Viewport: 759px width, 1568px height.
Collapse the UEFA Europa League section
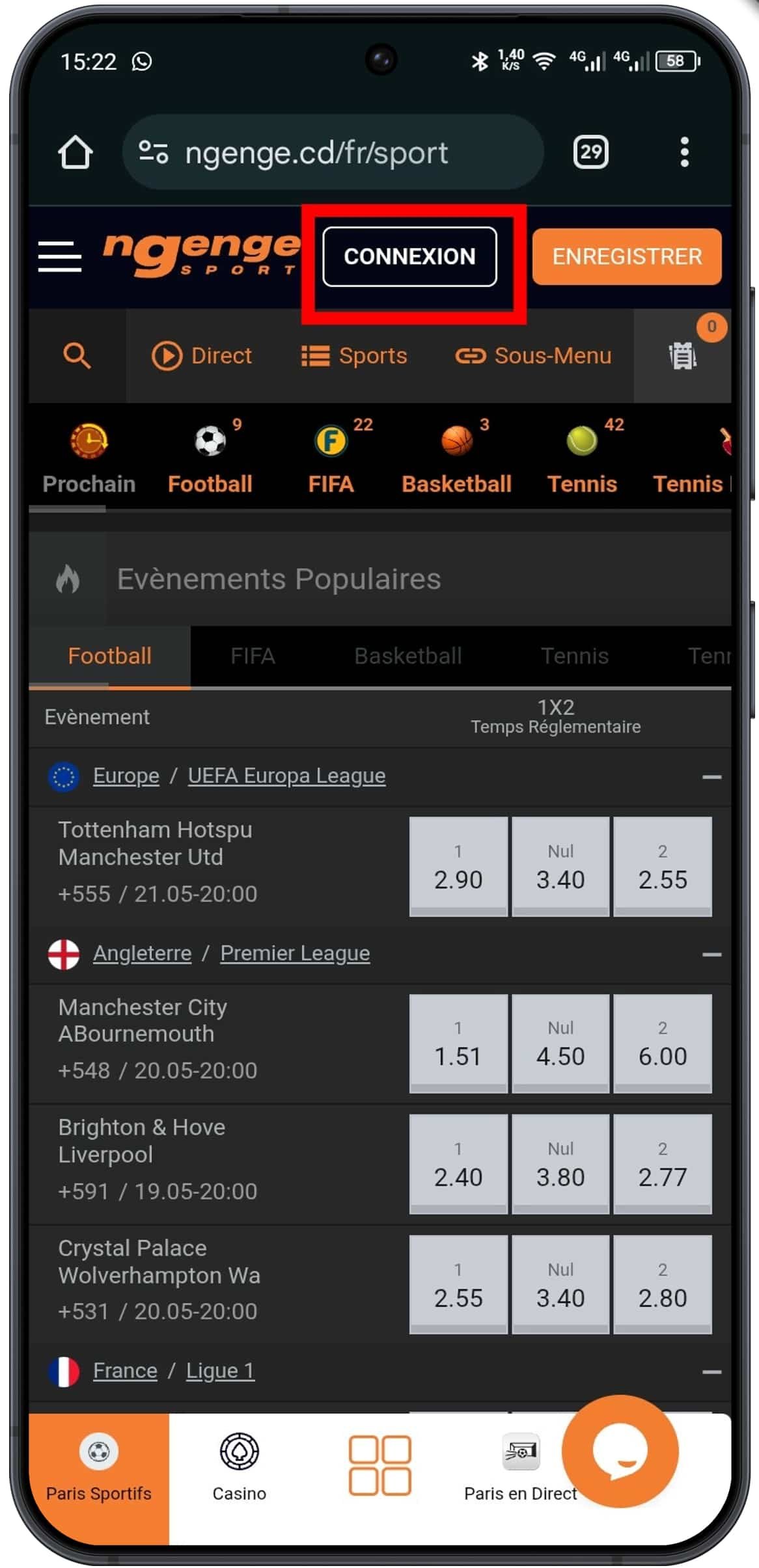[x=711, y=776]
